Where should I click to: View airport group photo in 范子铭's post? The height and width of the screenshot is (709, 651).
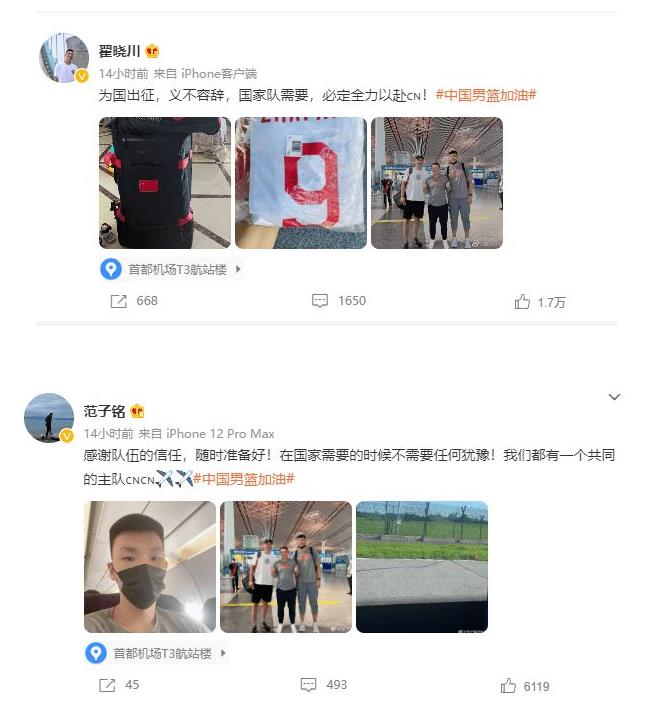pyautogui.click(x=286, y=566)
